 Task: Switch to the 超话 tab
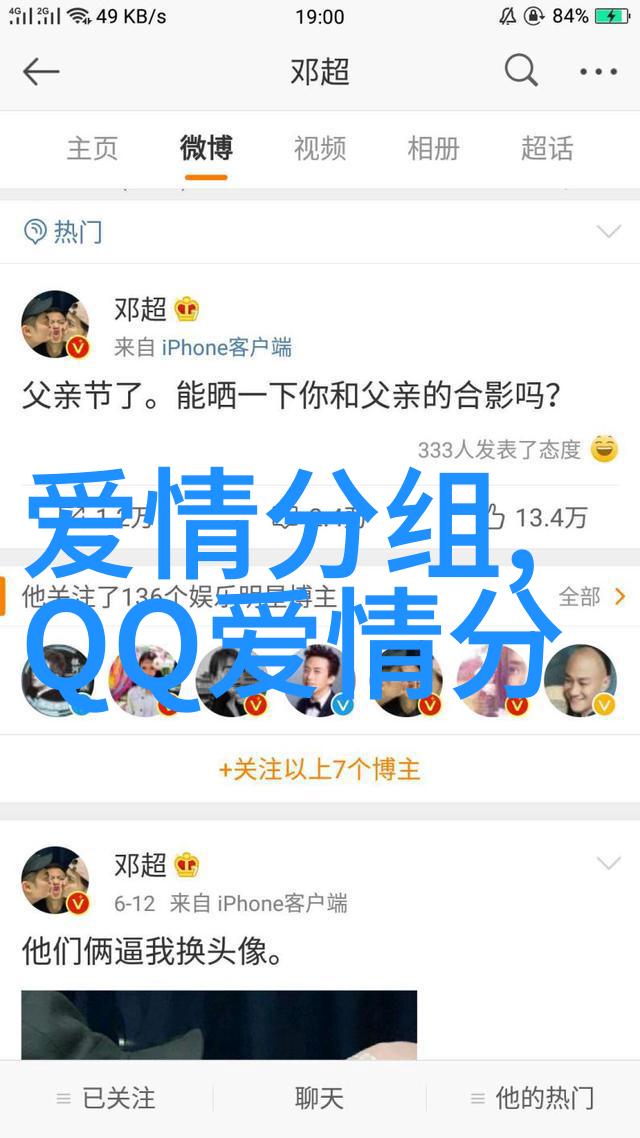(547, 149)
